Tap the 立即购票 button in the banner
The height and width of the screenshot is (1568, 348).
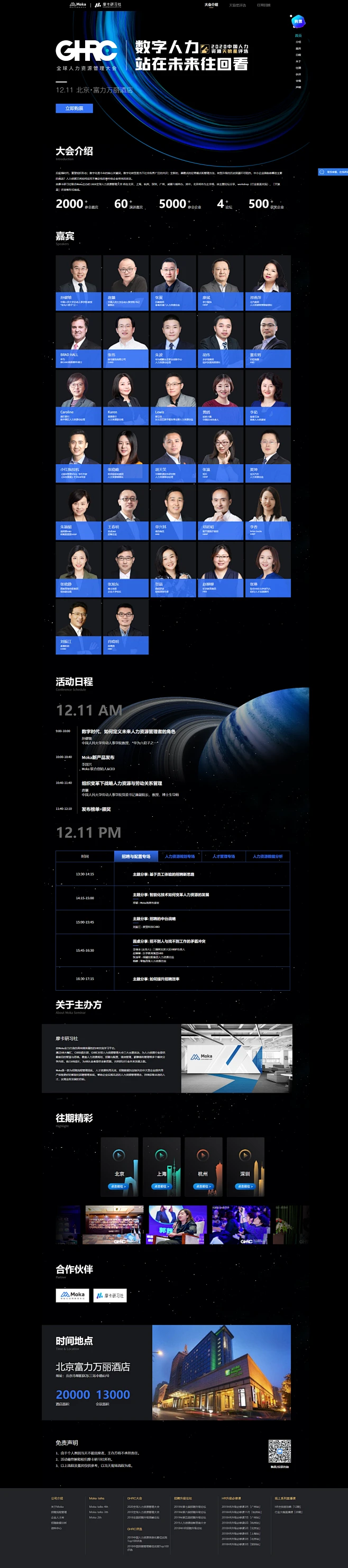point(75,108)
